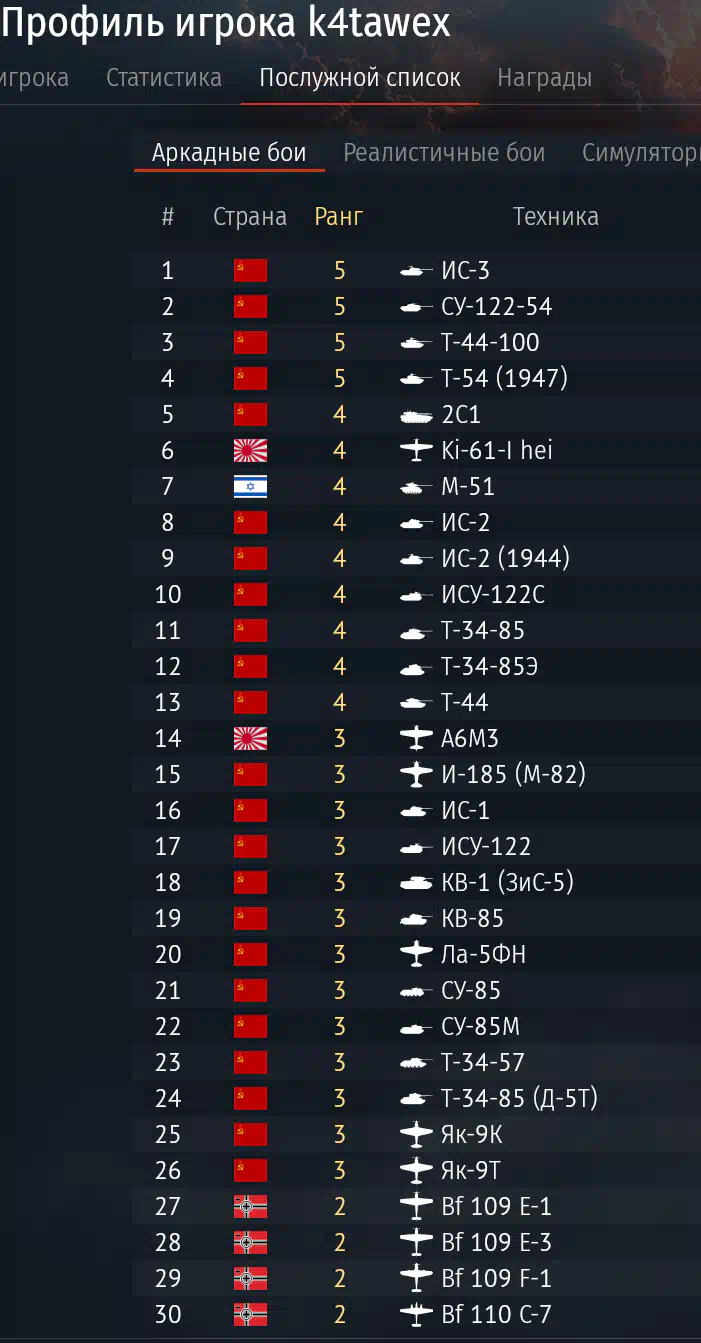Screen dimensions: 701x1343
Task: Switch to the Симуляторные бои sub-tab
Action: click(x=641, y=154)
